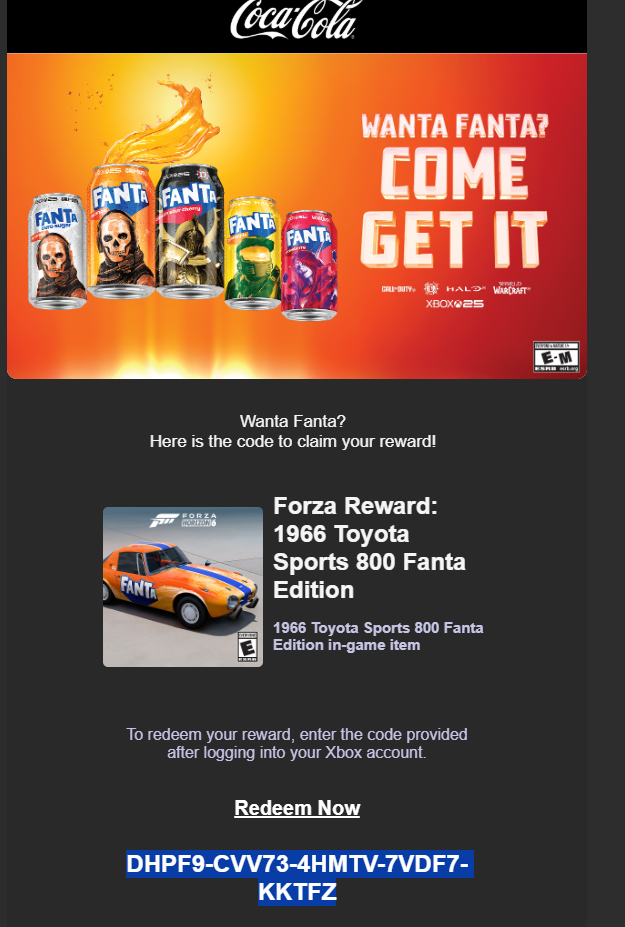Open the Redeem Now link
This screenshot has height=927, width=625.
(297, 808)
